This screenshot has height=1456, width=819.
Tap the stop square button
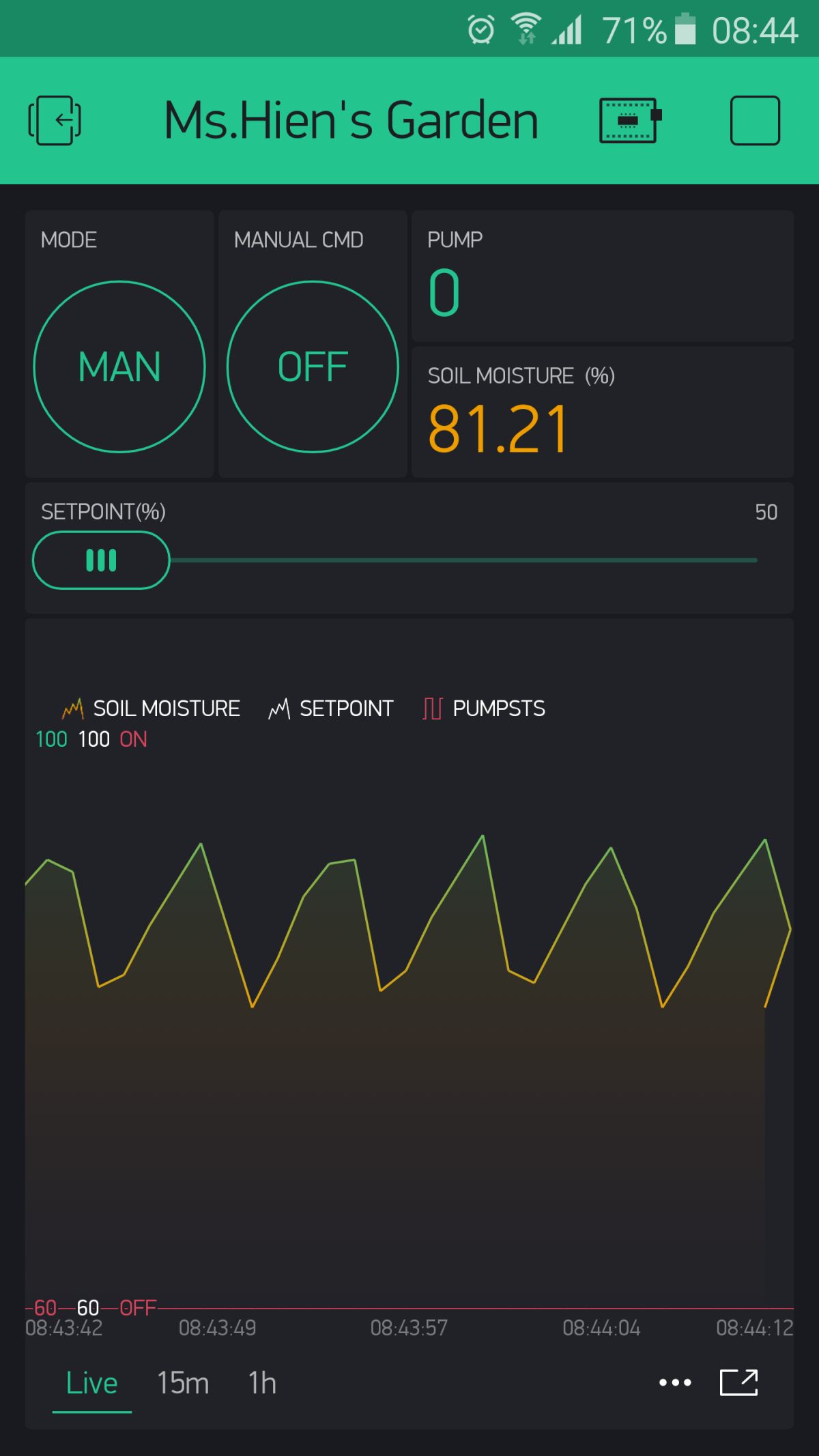coord(755,120)
